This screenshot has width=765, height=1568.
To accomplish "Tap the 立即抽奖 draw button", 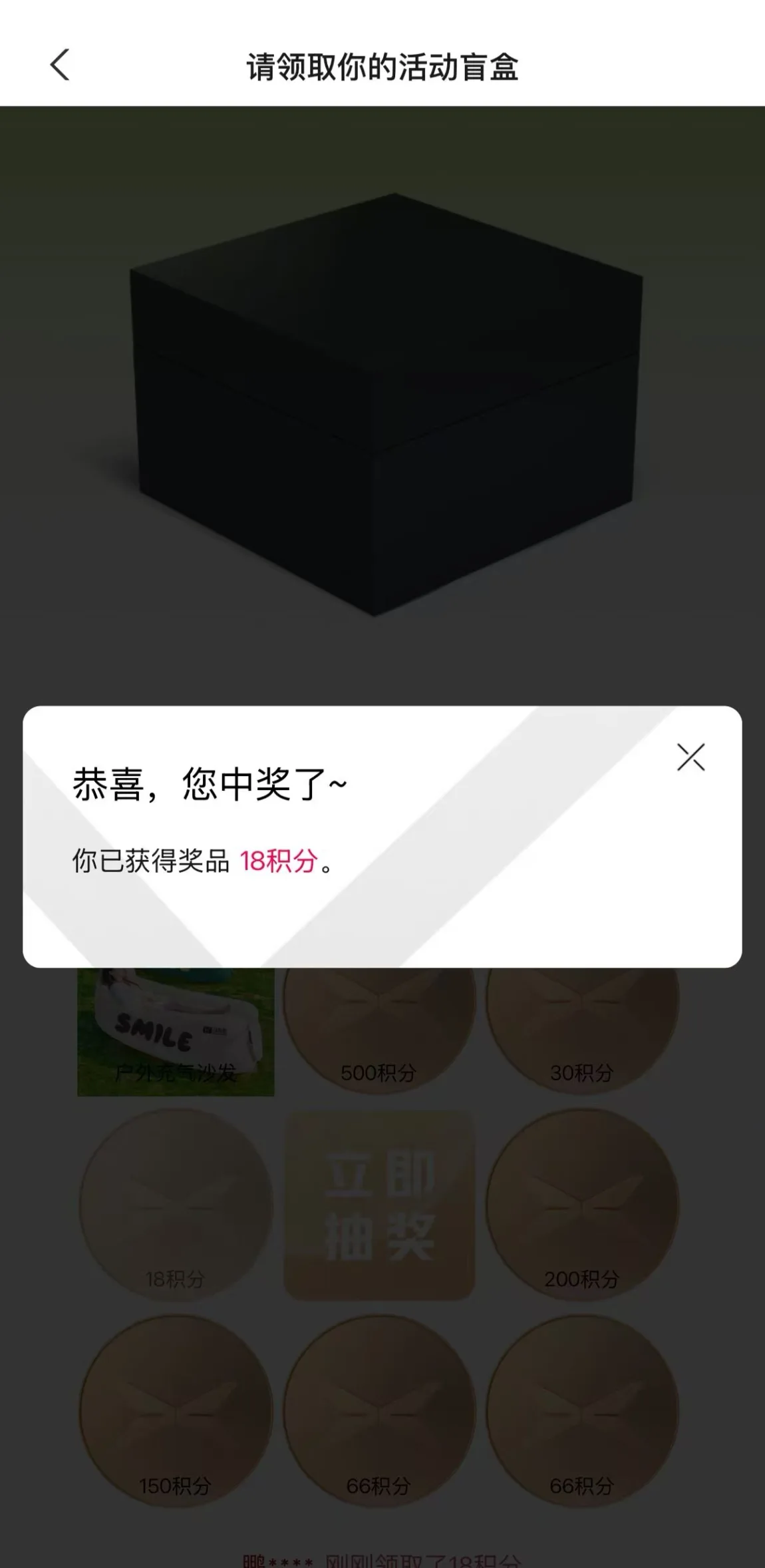I will click(x=379, y=1205).
